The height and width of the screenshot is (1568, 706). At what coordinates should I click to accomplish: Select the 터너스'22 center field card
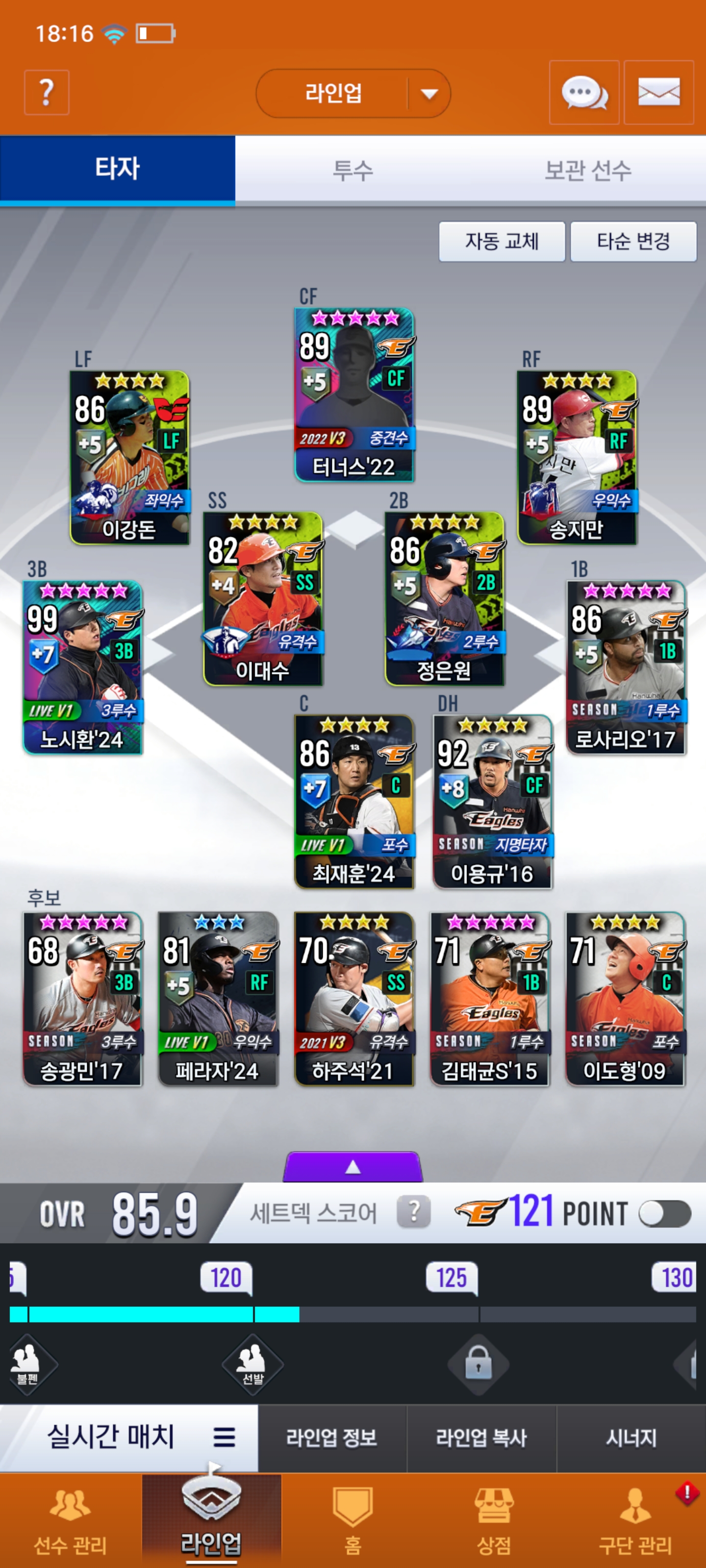[x=354, y=395]
